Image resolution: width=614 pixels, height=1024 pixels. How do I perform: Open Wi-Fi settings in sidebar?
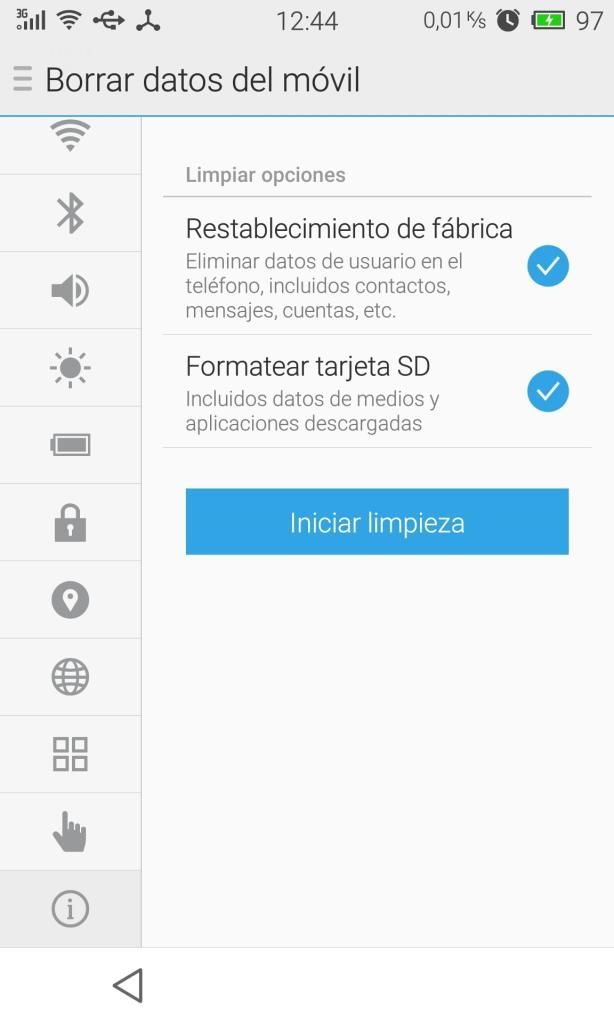tap(70, 140)
